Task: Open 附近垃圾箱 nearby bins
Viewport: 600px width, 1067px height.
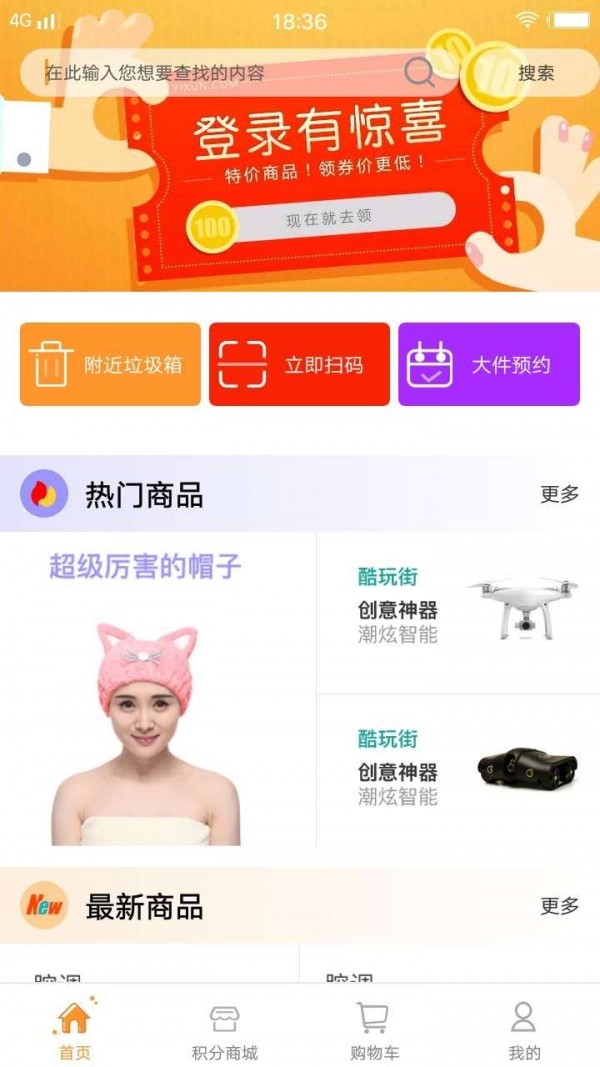Action: (x=110, y=364)
